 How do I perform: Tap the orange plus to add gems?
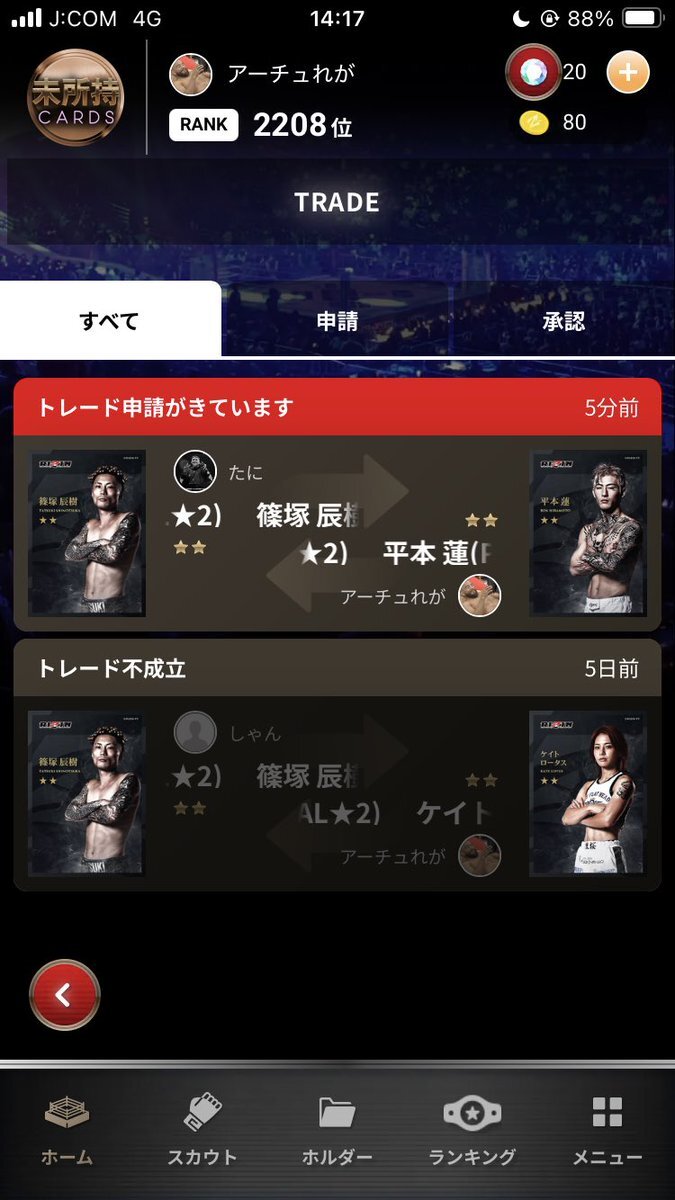[x=628, y=72]
